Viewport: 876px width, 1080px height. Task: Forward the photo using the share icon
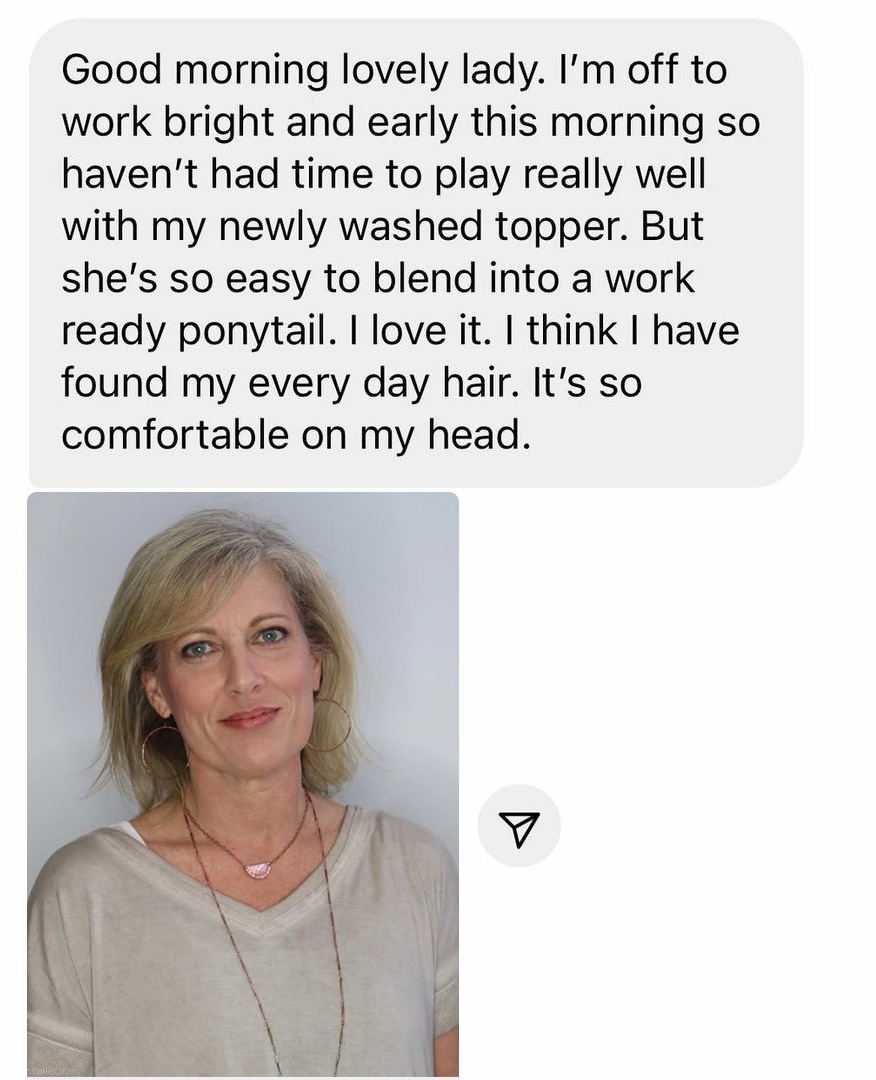[x=519, y=826]
